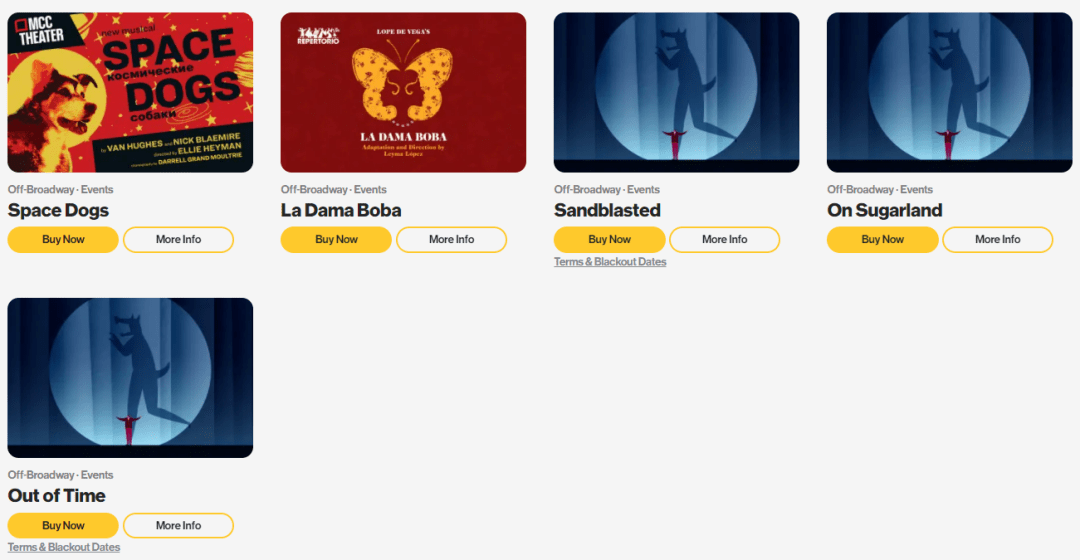Open the Space Dogs poster tile
Screen dimensions: 1080x560
point(130,92)
